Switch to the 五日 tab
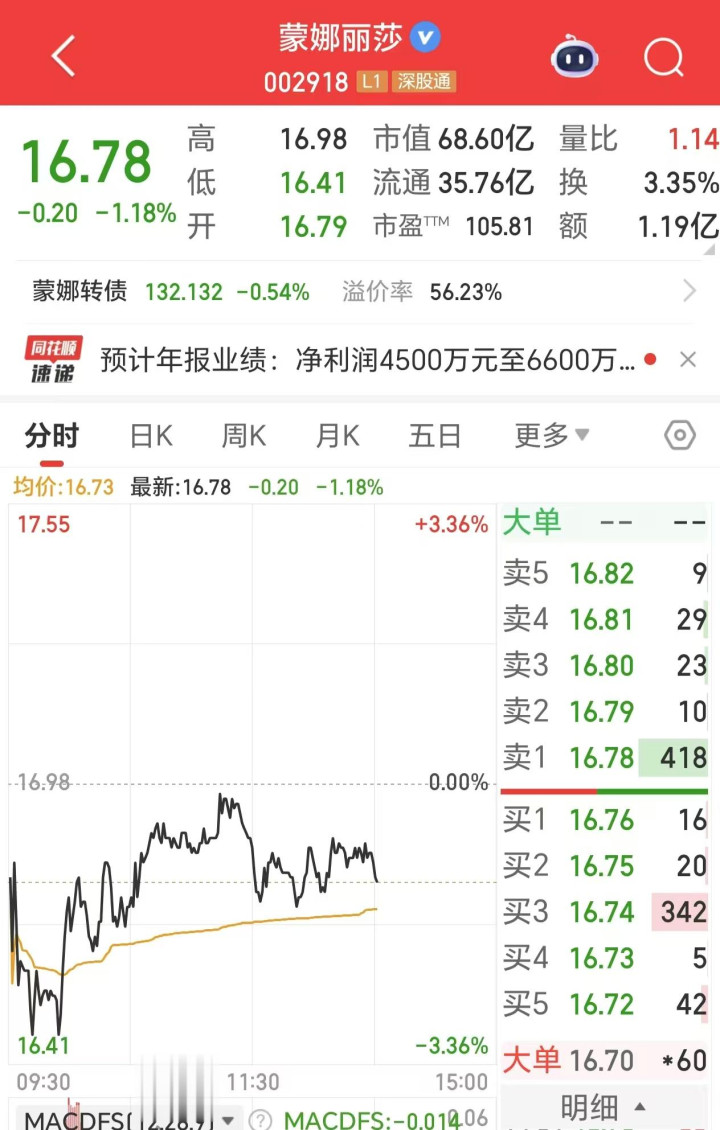This screenshot has width=720, height=1130. click(x=435, y=436)
